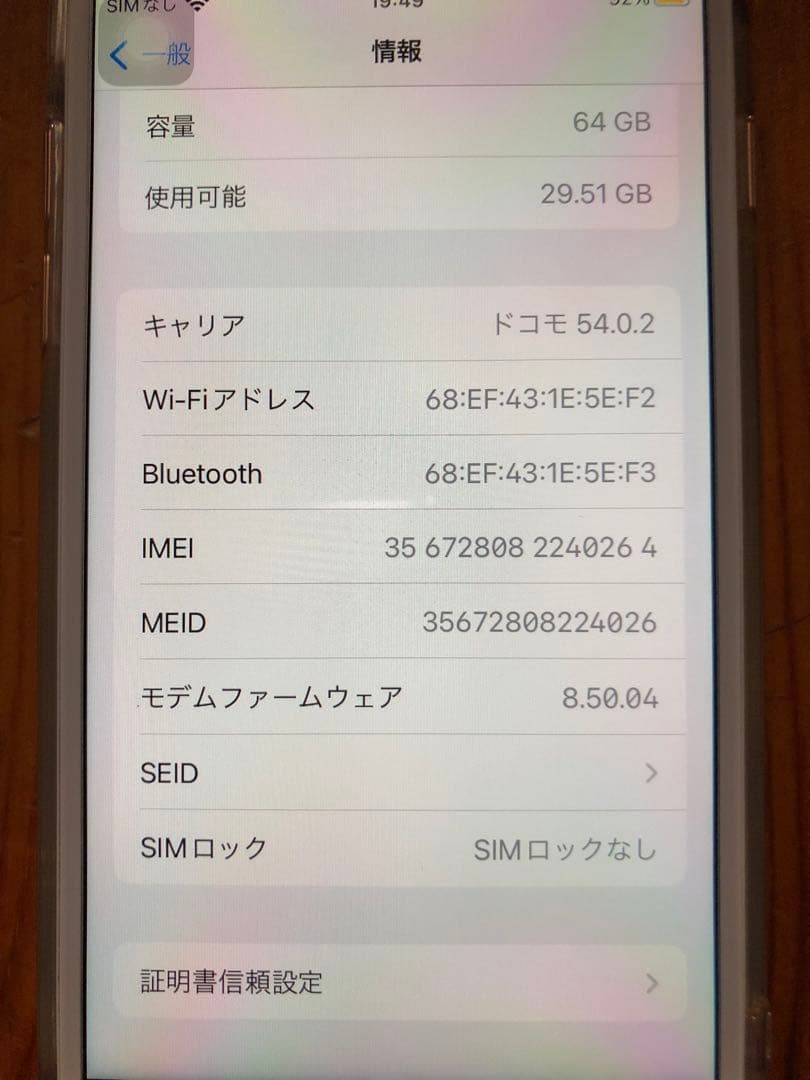810x1080 pixels.
Task: Tap the clock showing 19:49
Action: click(x=398, y=5)
